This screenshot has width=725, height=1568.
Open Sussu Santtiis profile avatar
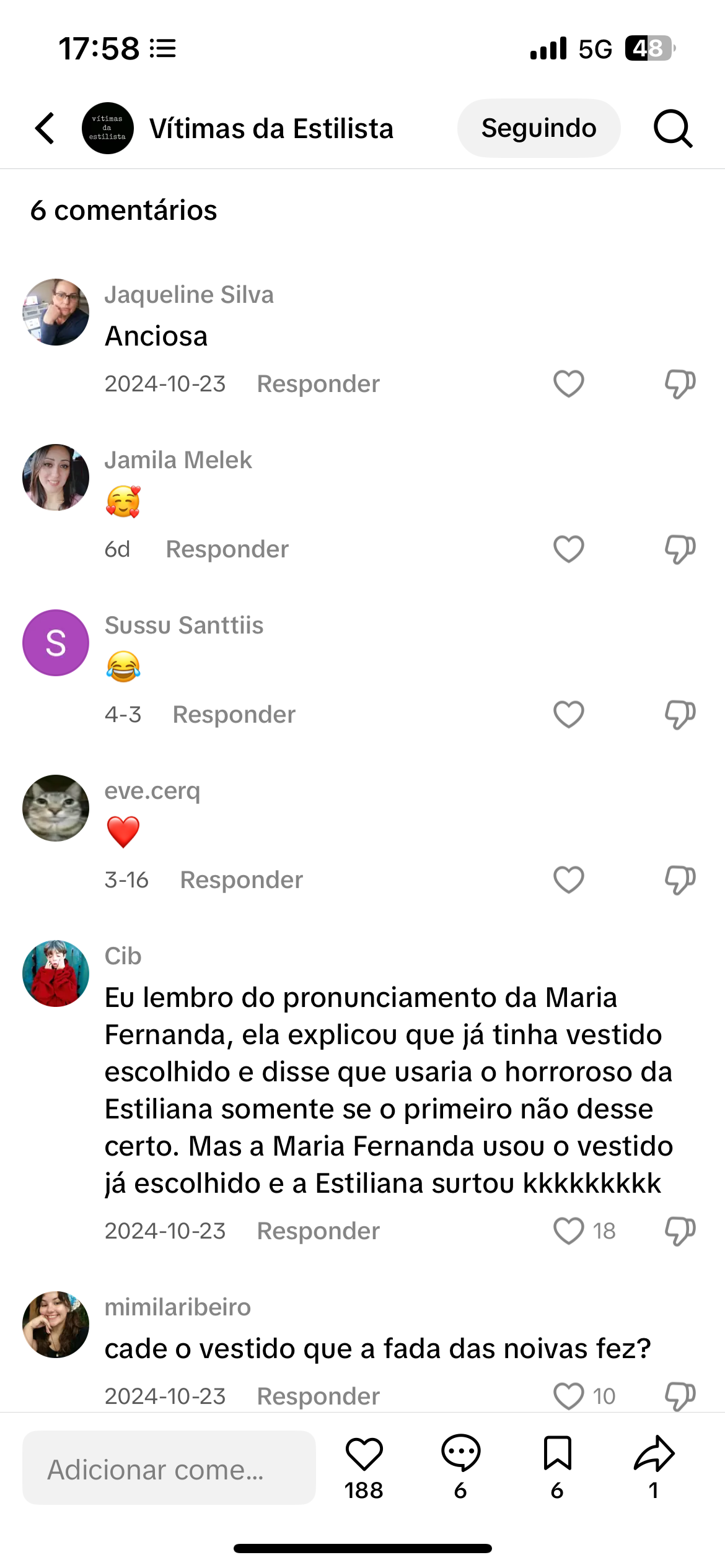coord(56,643)
